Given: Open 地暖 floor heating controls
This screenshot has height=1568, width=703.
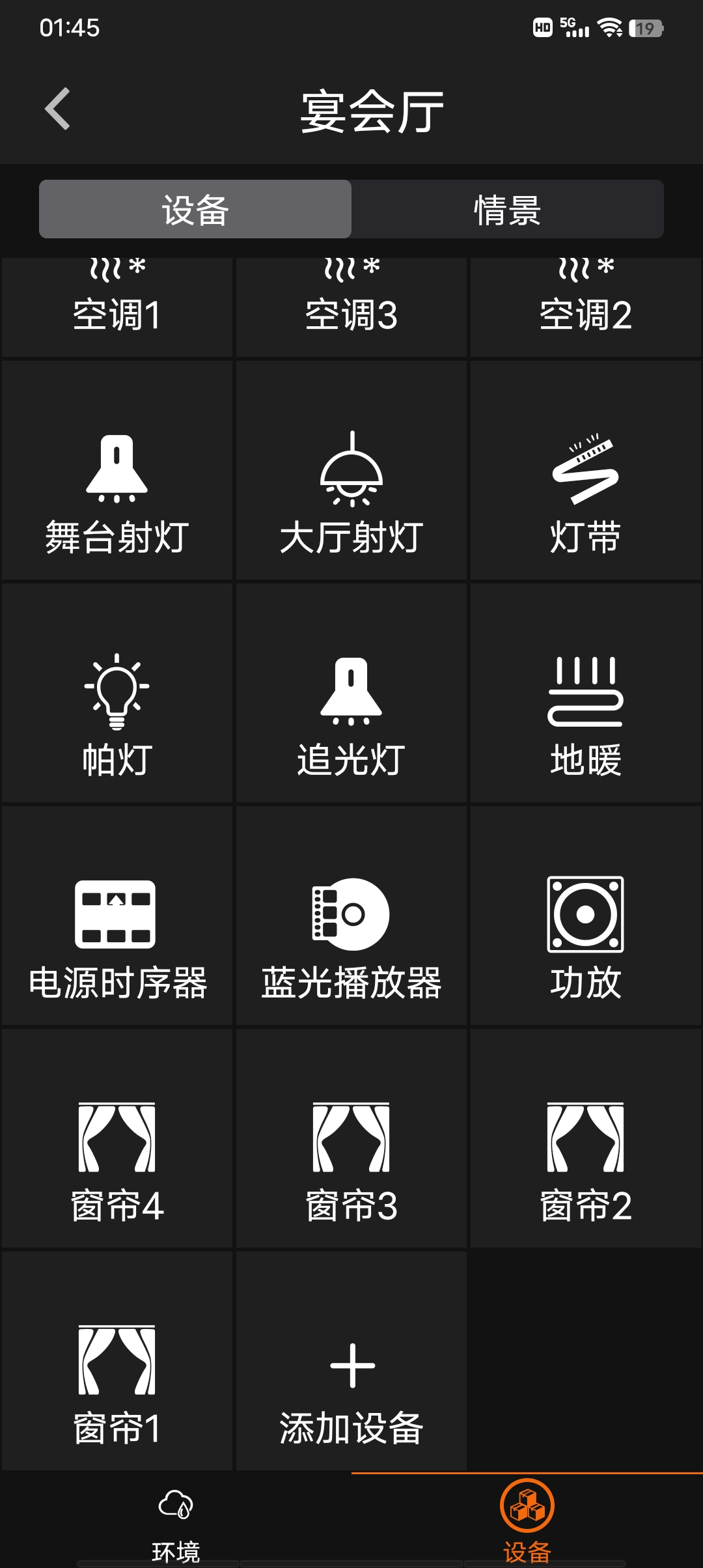Looking at the screenshot, I should (x=586, y=693).
